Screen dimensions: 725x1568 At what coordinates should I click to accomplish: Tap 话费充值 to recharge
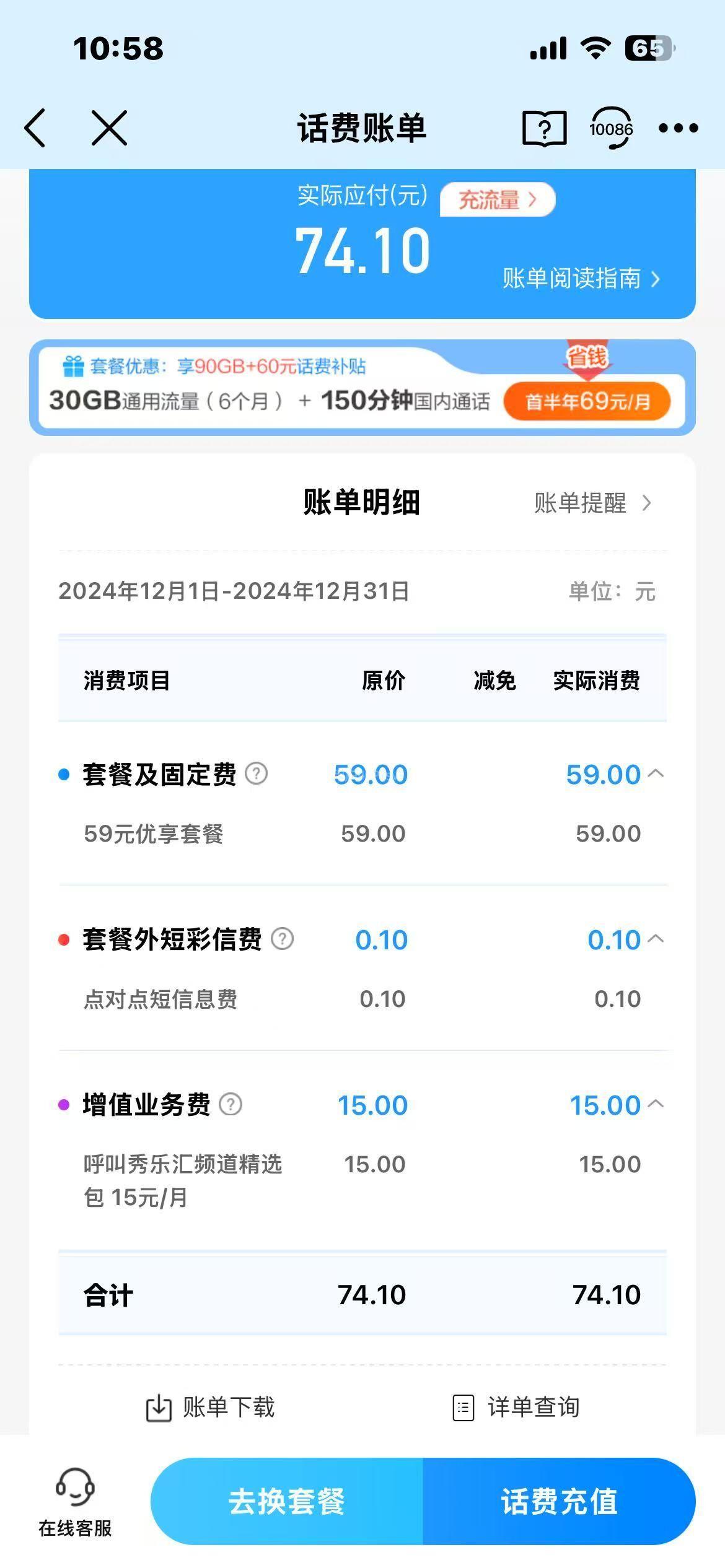560,1501
